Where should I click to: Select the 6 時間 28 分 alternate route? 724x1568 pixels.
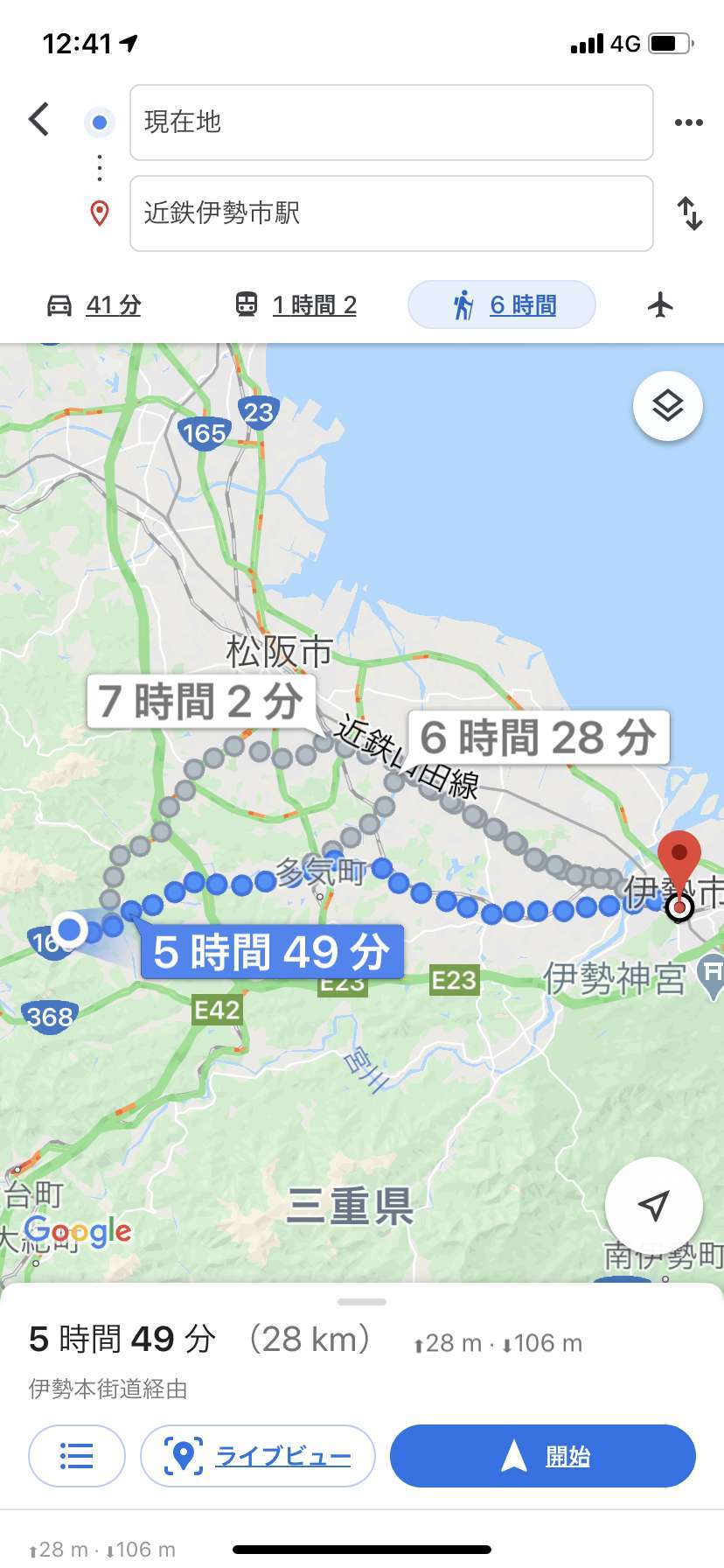click(539, 737)
